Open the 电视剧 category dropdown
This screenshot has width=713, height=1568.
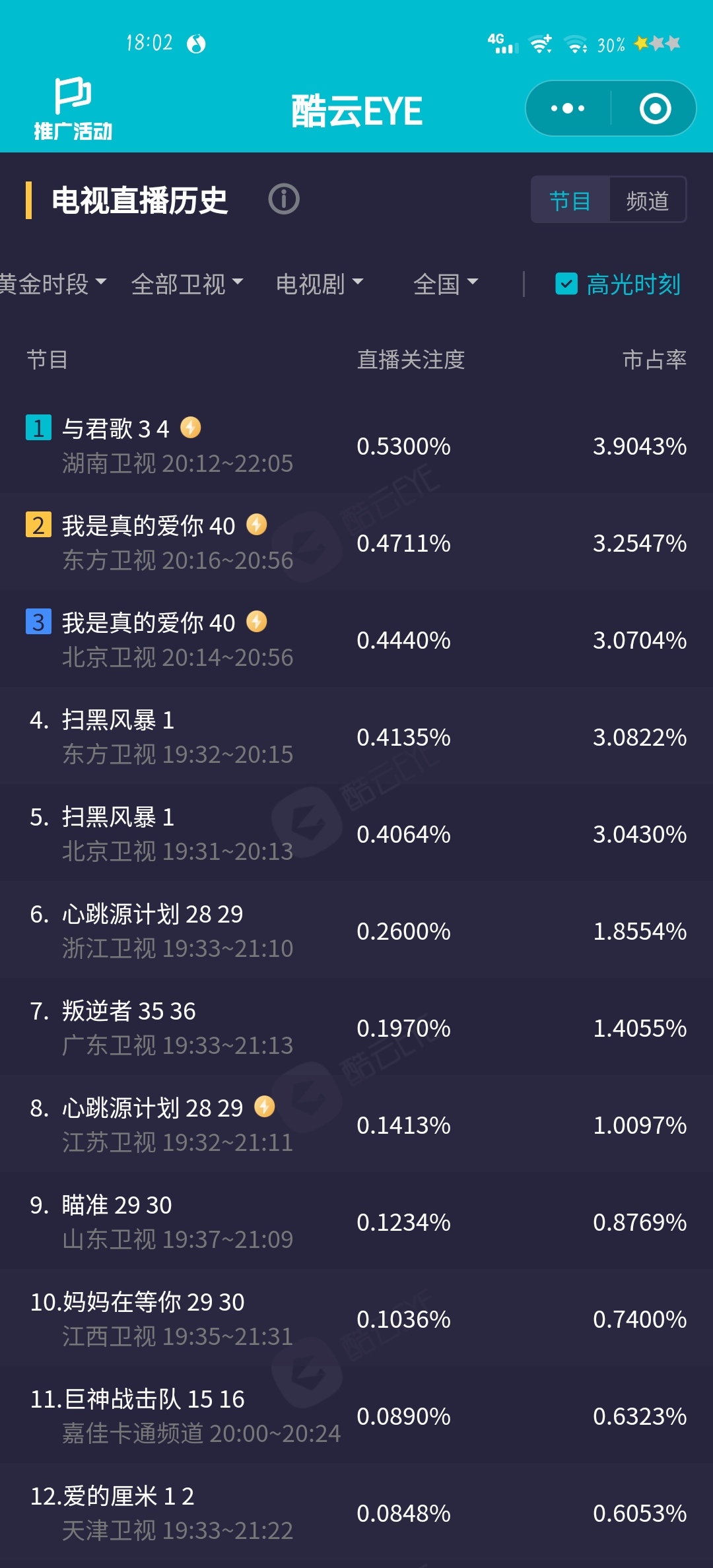[320, 284]
